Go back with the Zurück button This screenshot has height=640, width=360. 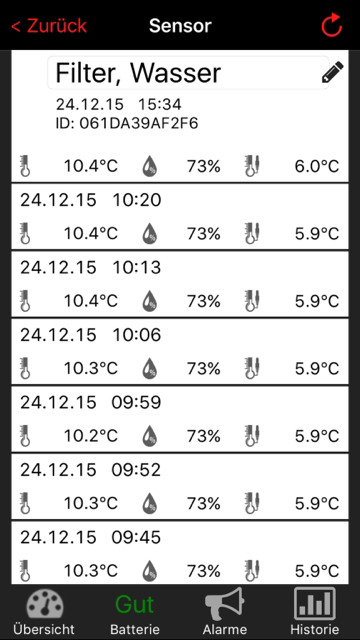click(49, 26)
